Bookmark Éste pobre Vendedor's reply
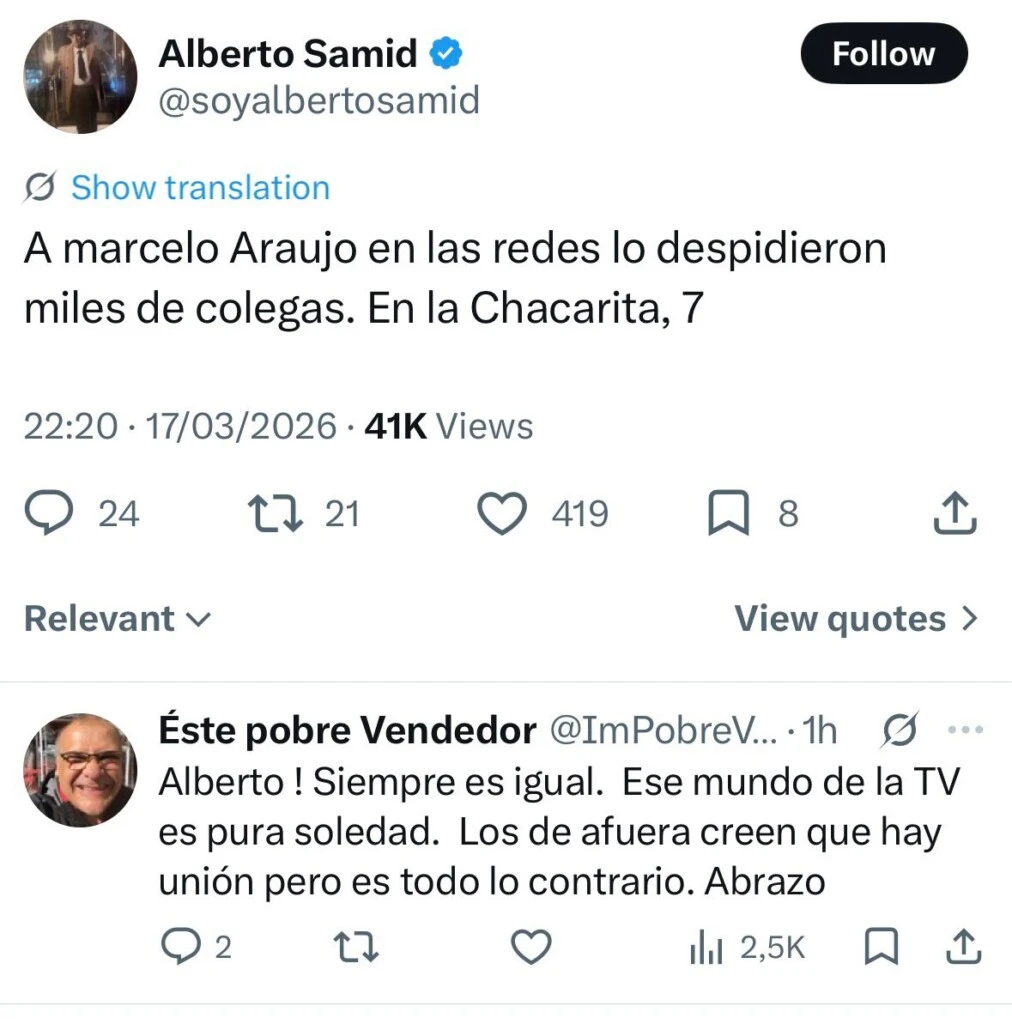The height and width of the screenshot is (1024, 1012). coord(881,946)
